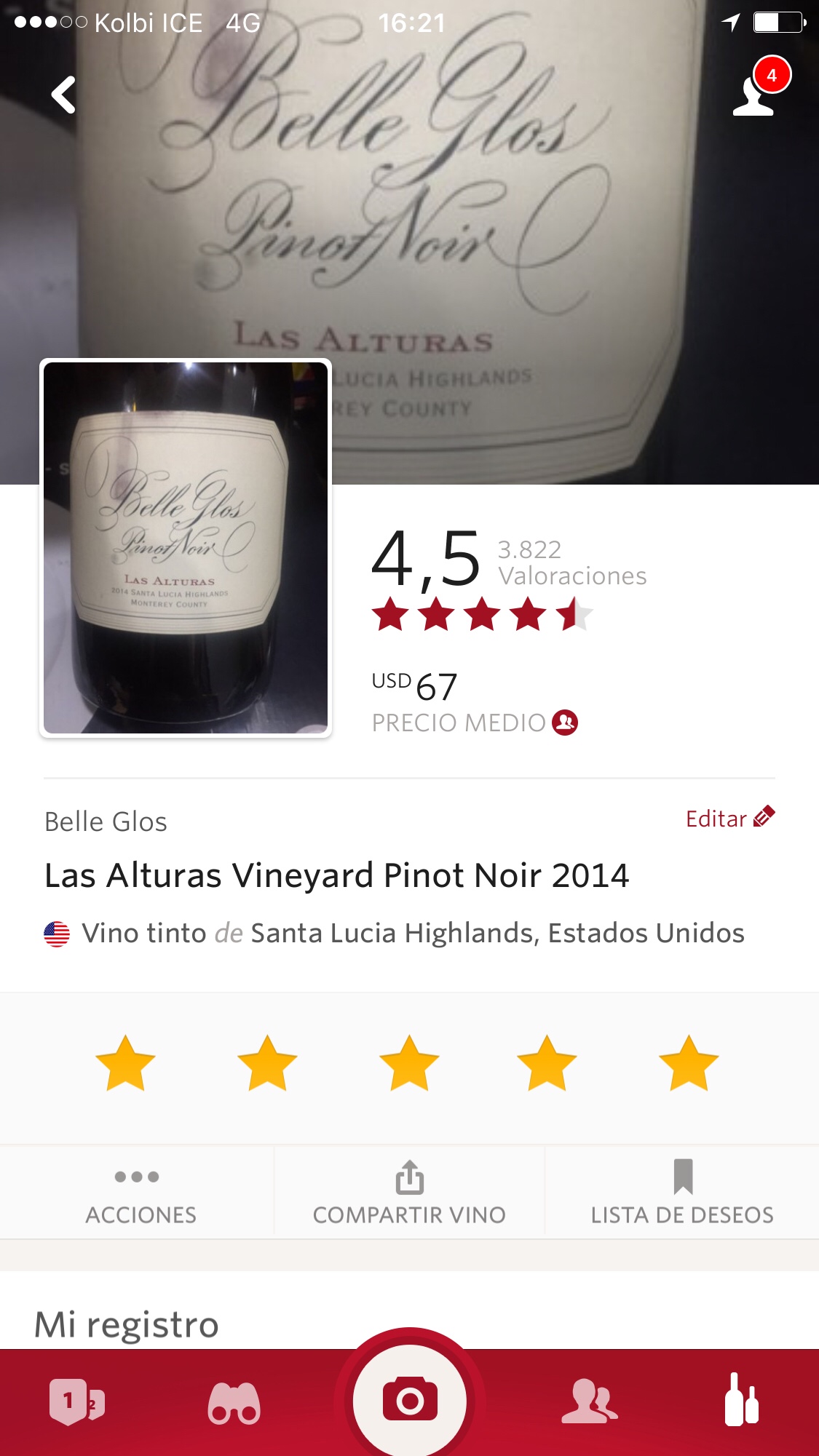Rate the wine five yellow stars
Viewport: 819px width, 1456px height.
(688, 1063)
